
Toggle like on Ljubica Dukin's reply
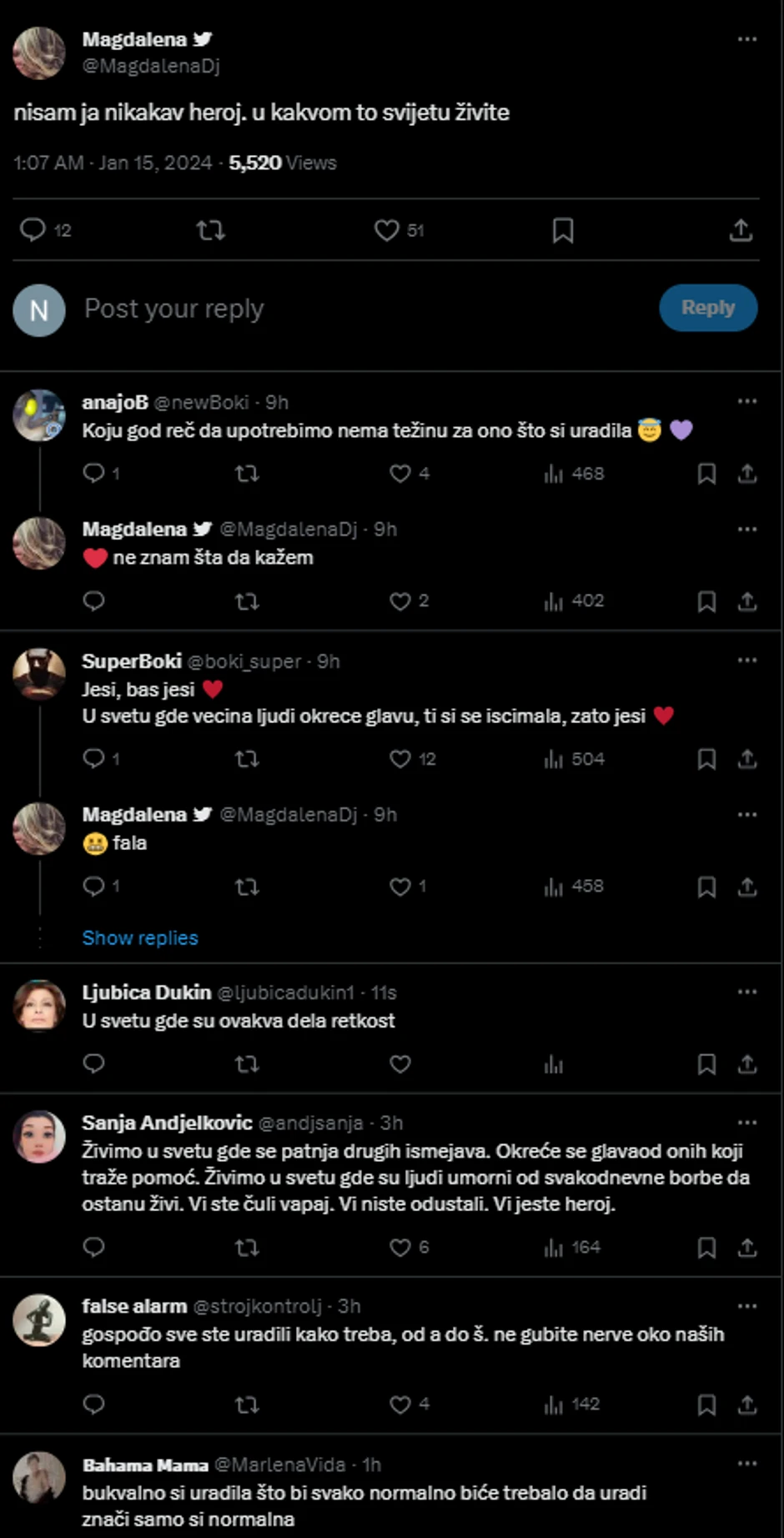[400, 1064]
